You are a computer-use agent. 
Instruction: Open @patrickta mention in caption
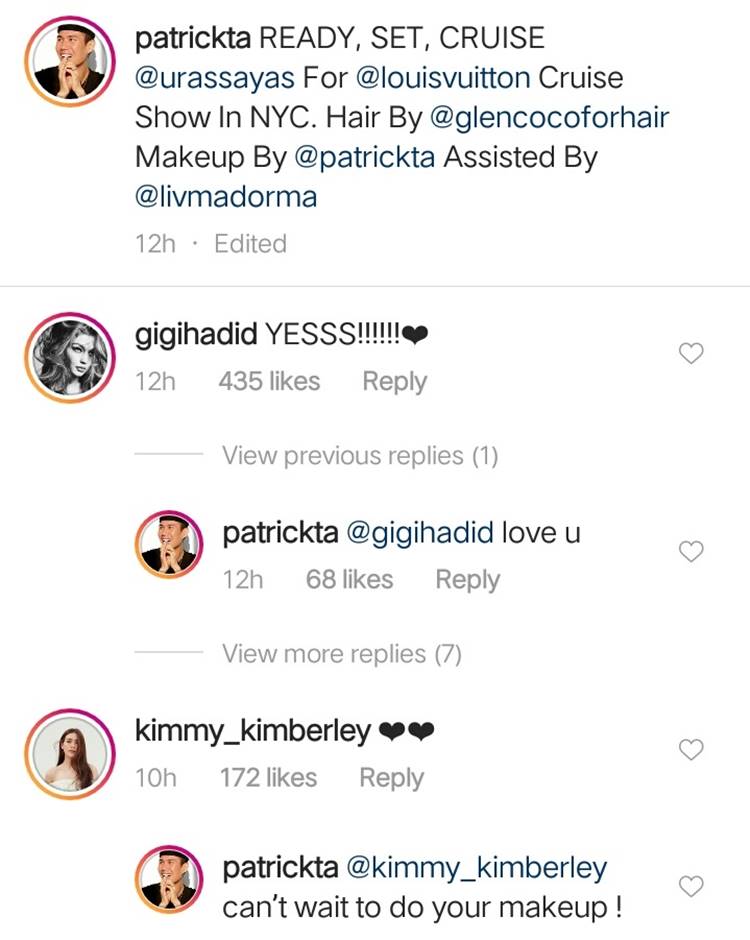pos(364,157)
